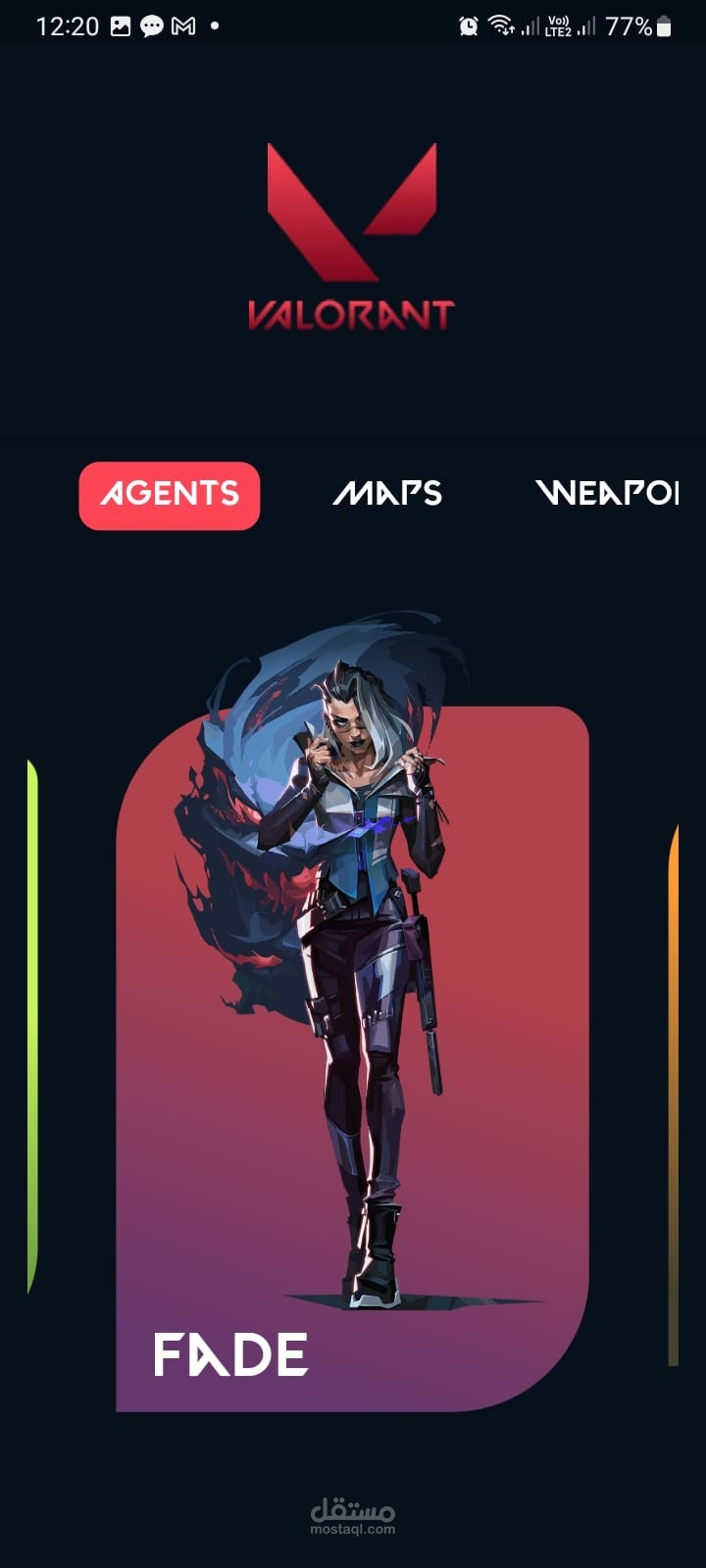Open the Fade agent card
Image resolution: width=706 pixels, height=1568 pixels.
coord(352,1058)
